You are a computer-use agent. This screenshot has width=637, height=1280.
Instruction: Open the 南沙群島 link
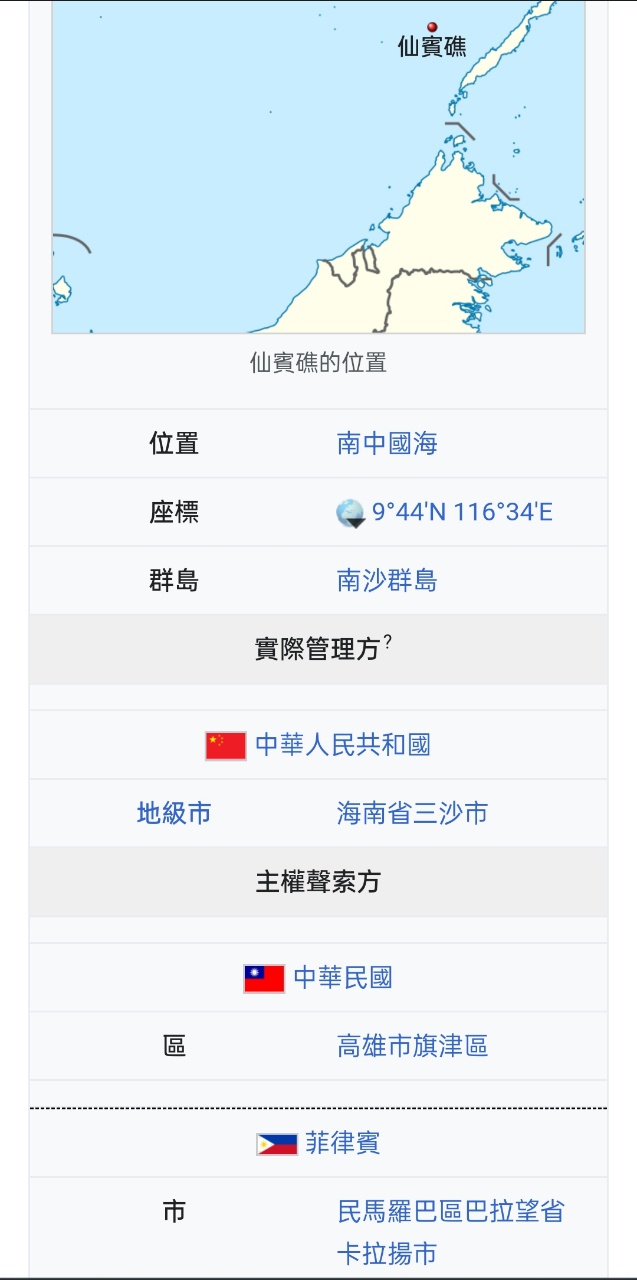coord(387,581)
